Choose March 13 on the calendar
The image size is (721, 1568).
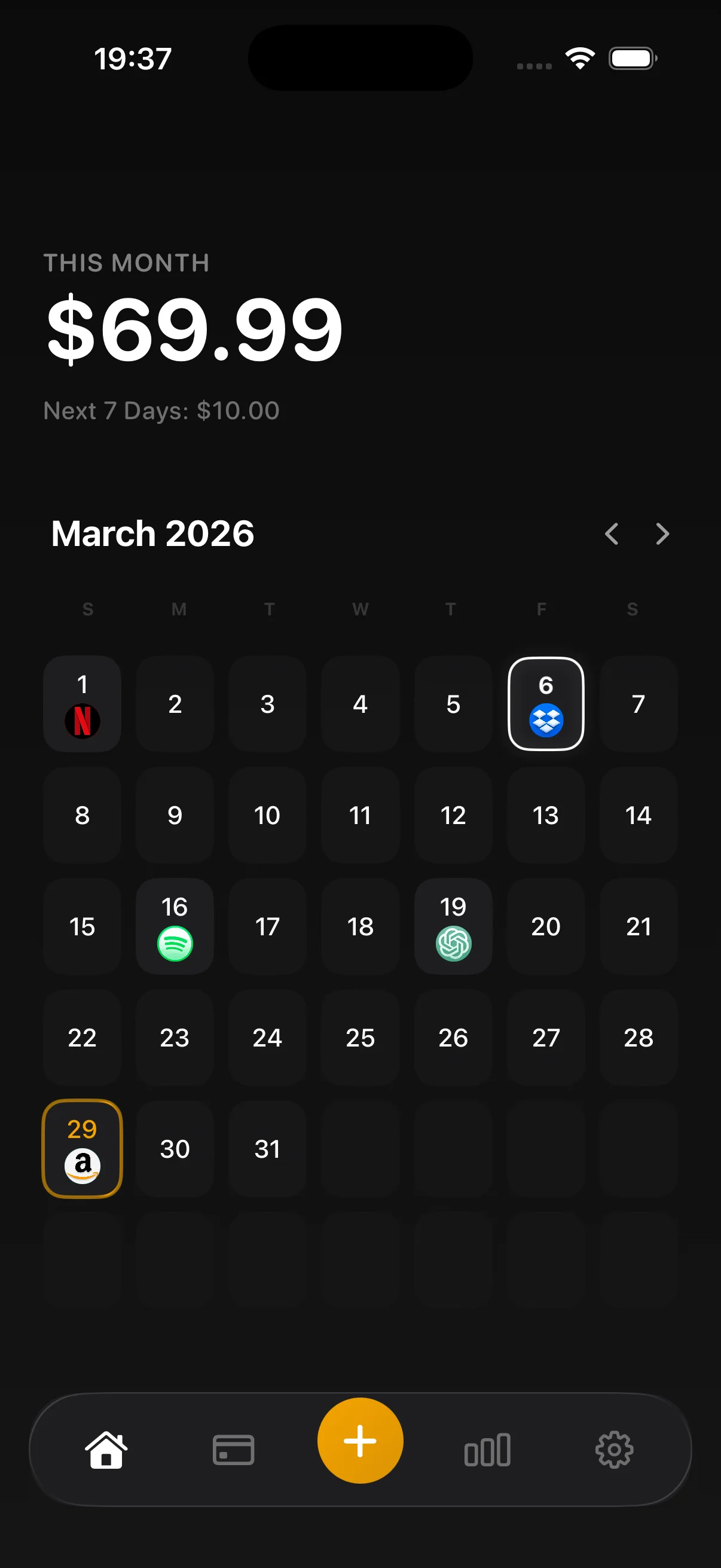point(546,815)
